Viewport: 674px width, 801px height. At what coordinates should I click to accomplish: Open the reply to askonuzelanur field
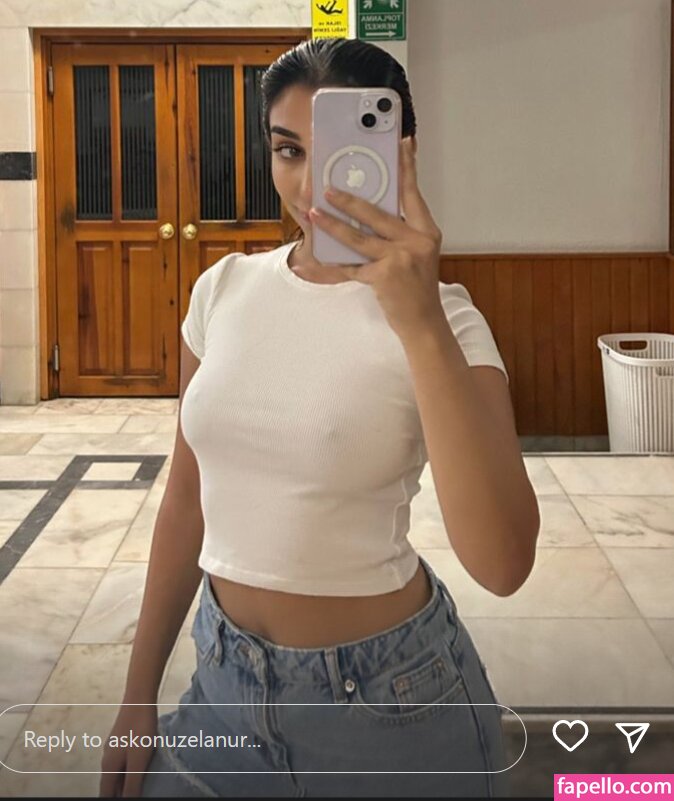click(262, 739)
